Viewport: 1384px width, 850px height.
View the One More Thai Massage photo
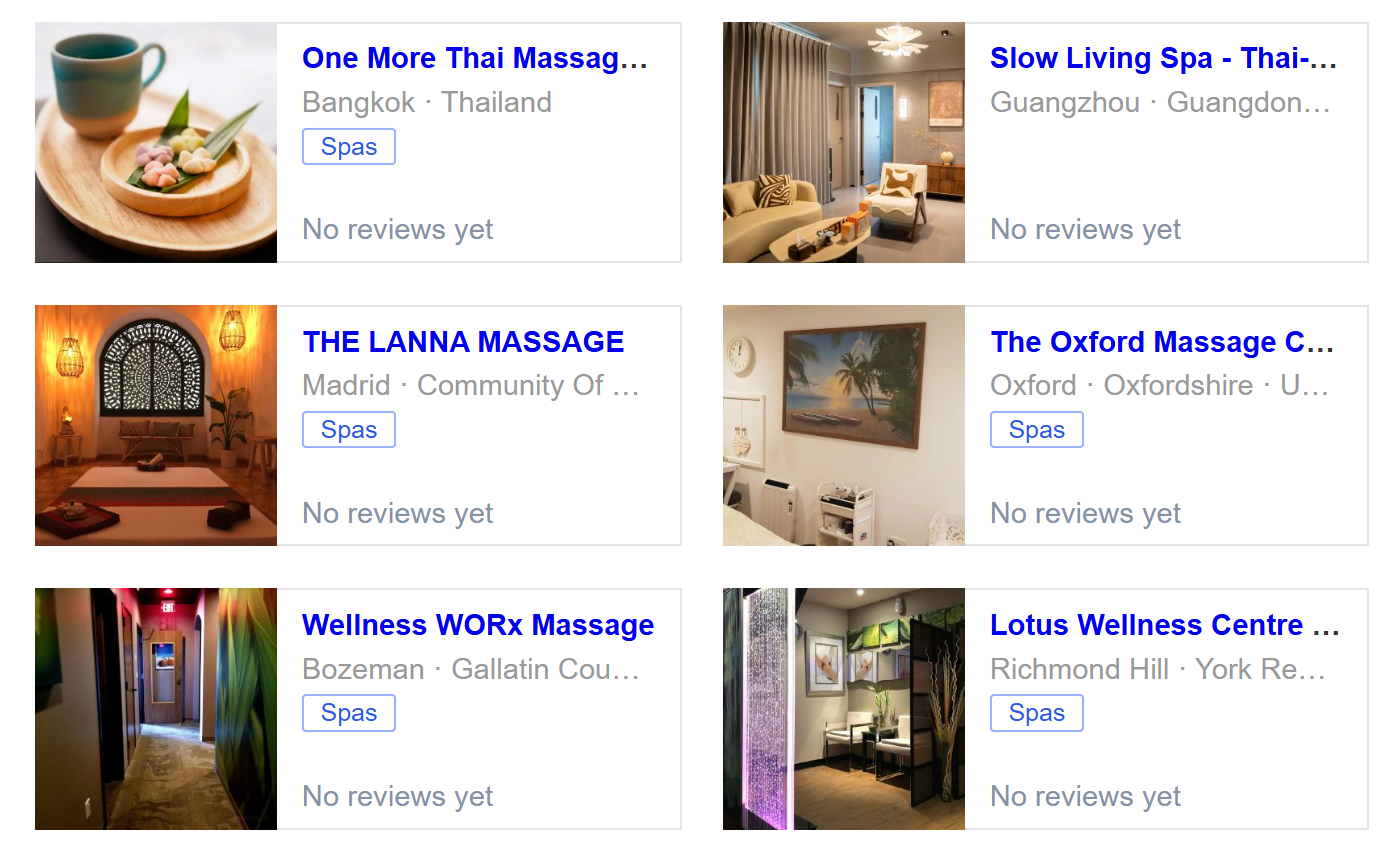tap(156, 143)
